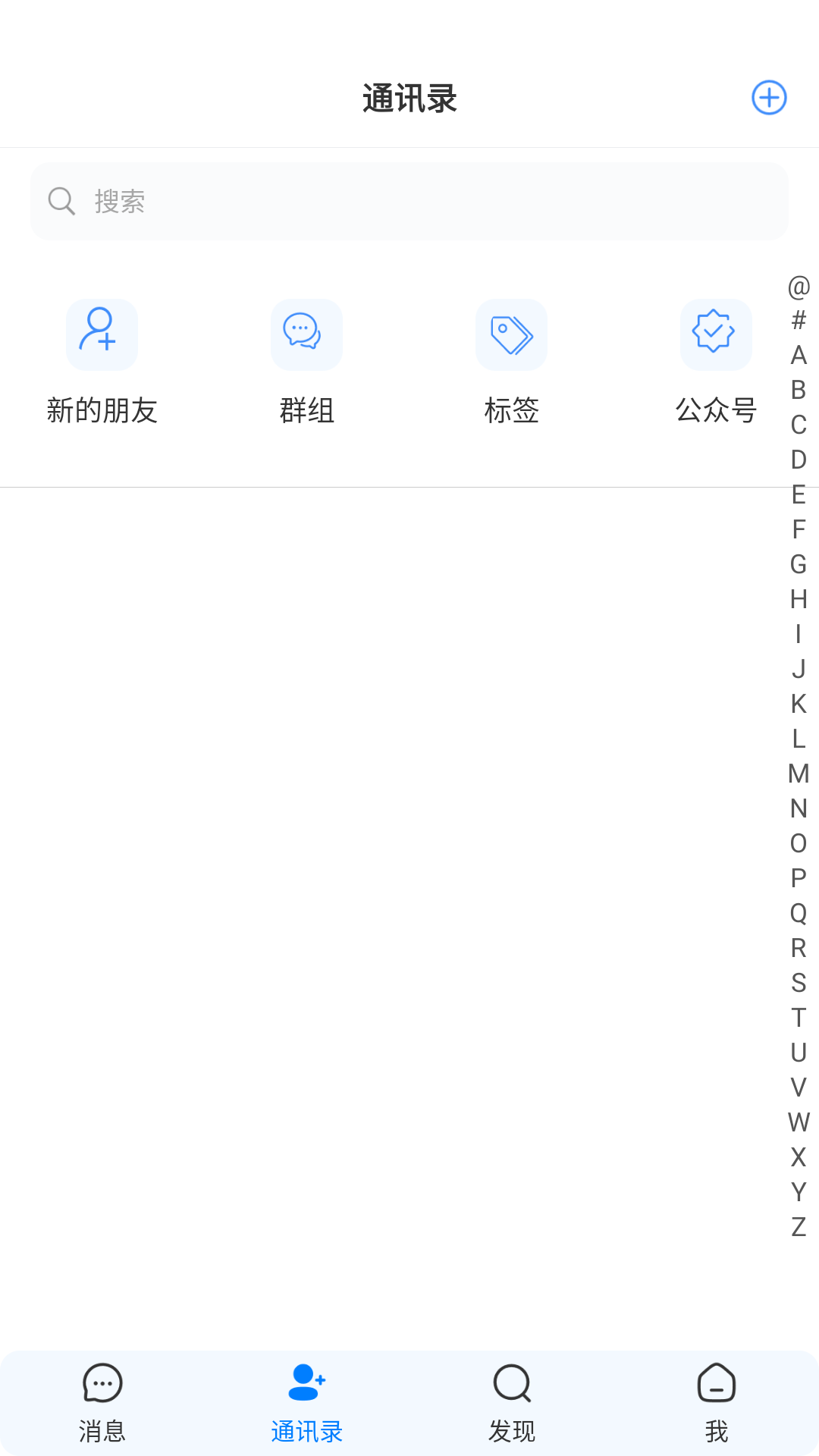The image size is (819, 1456).
Task: Open the plus button to add a contact
Action: tap(770, 97)
